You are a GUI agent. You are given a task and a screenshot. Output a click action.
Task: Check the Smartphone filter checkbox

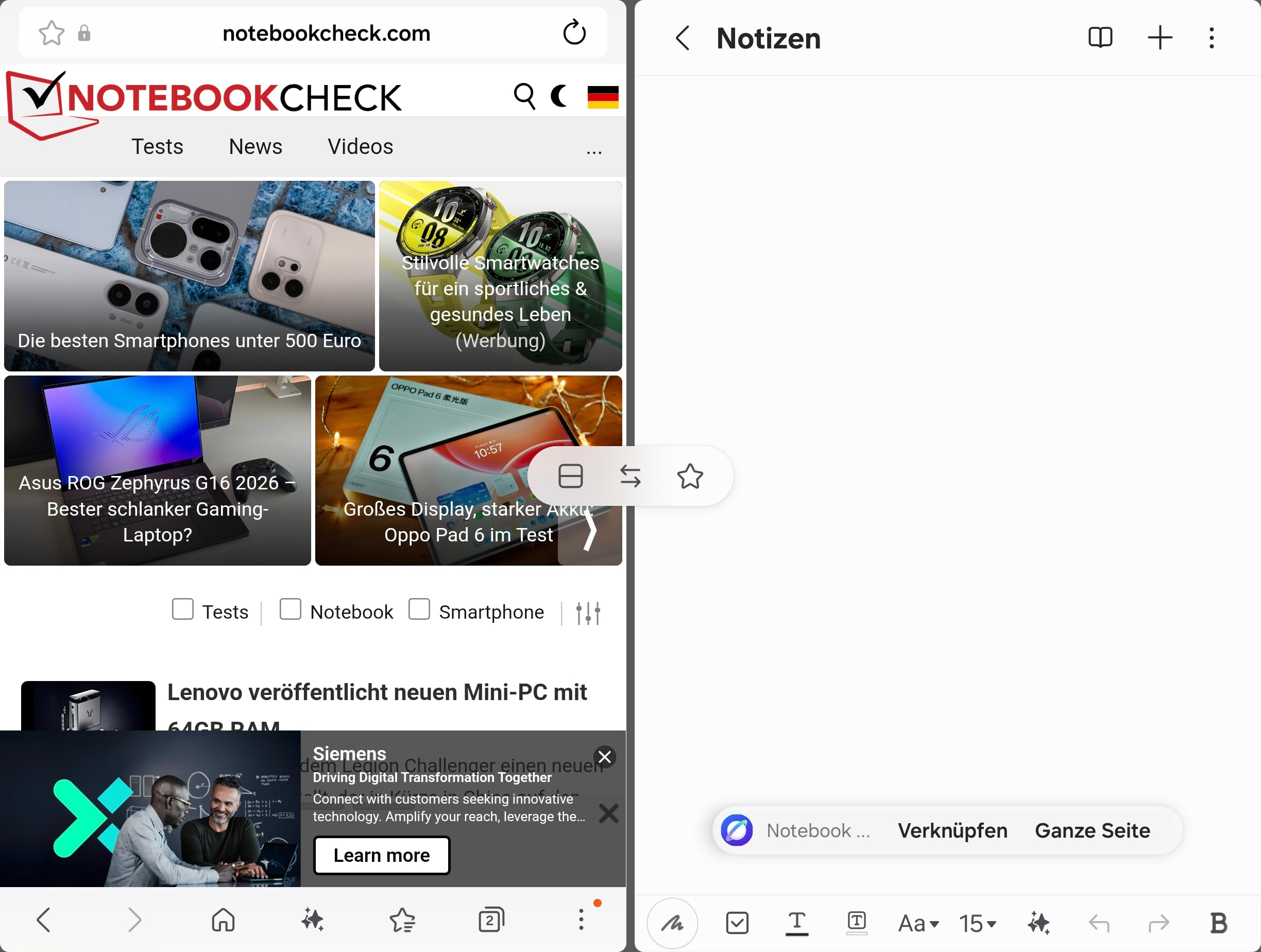click(419, 609)
